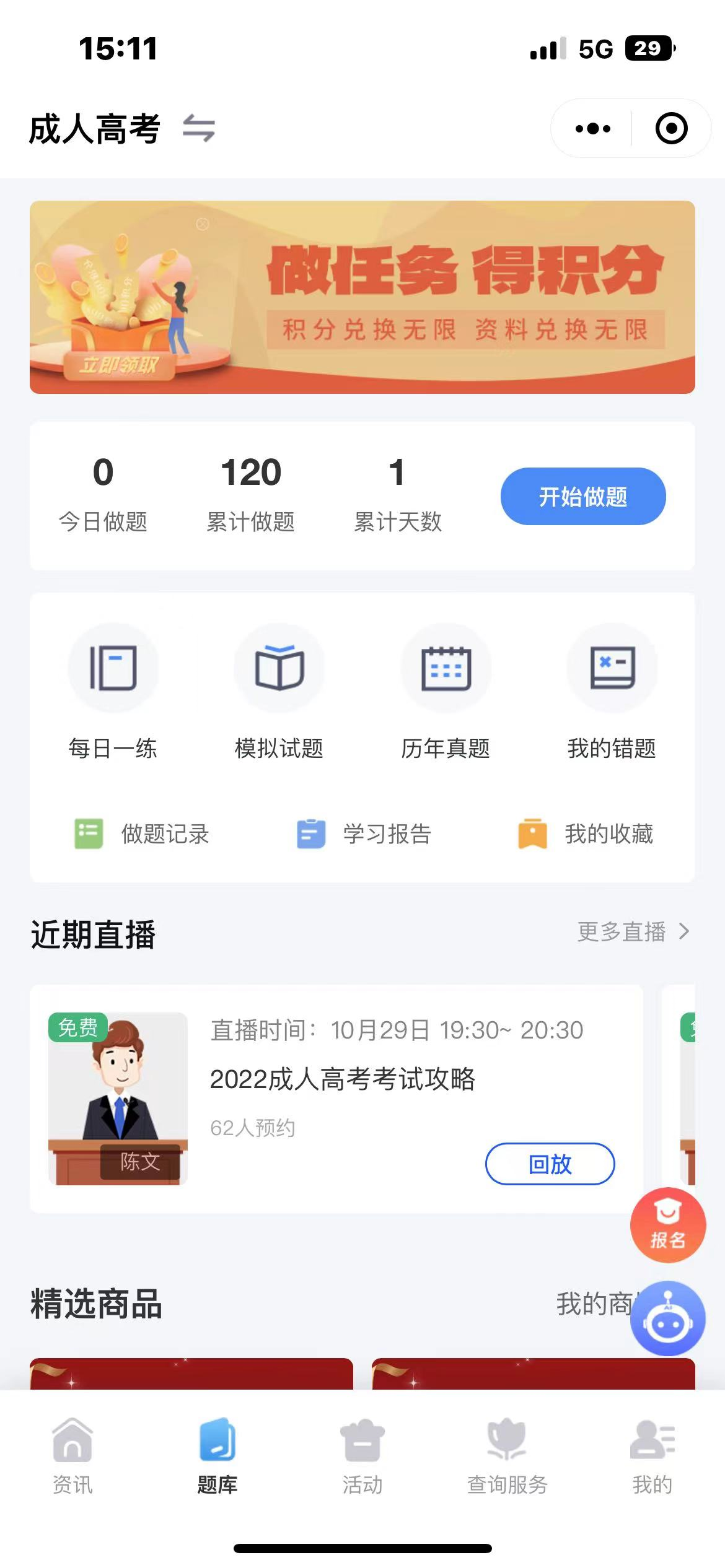
Task: Tap the 开始做题 button
Action: (x=582, y=497)
